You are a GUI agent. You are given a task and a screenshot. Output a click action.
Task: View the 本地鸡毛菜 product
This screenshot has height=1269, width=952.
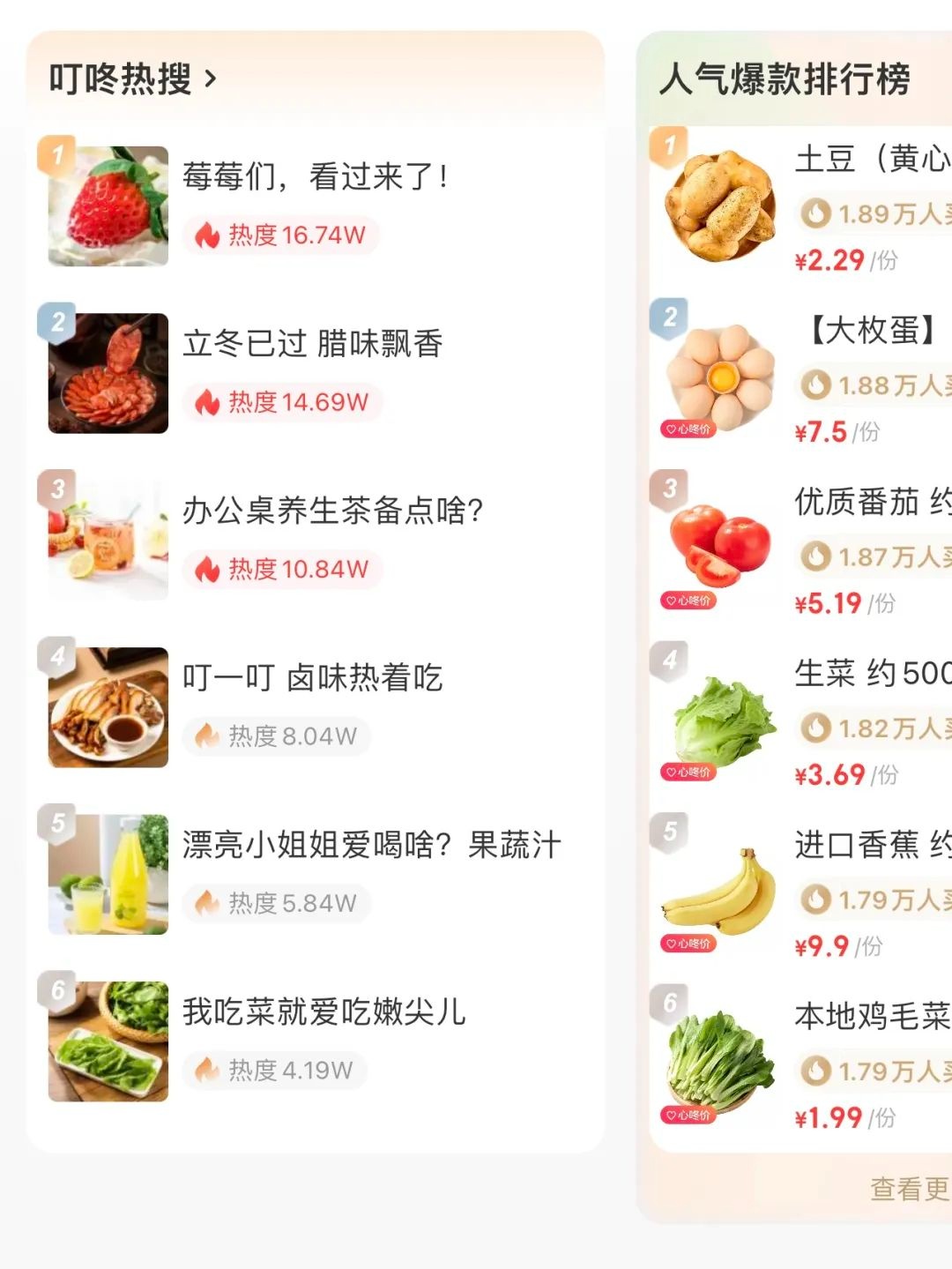click(871, 1017)
